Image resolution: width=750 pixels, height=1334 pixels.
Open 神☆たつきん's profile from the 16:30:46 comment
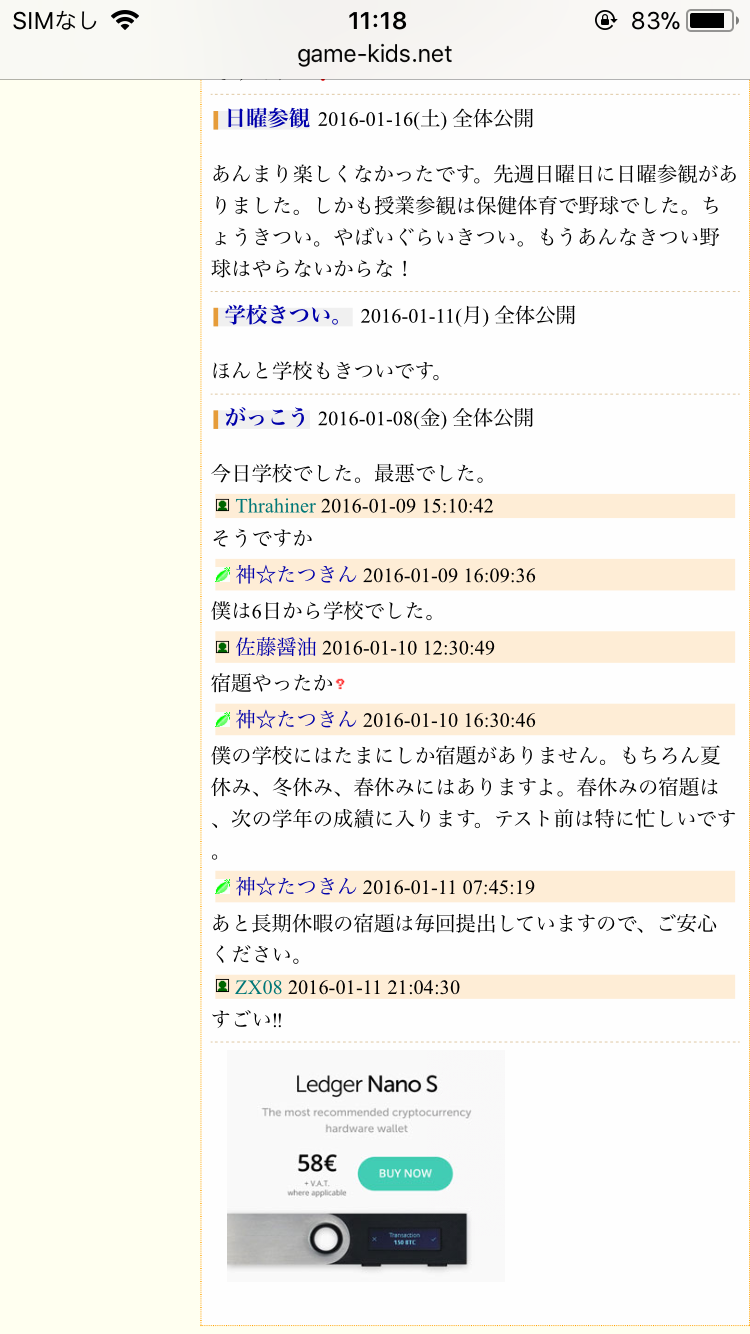point(296,720)
